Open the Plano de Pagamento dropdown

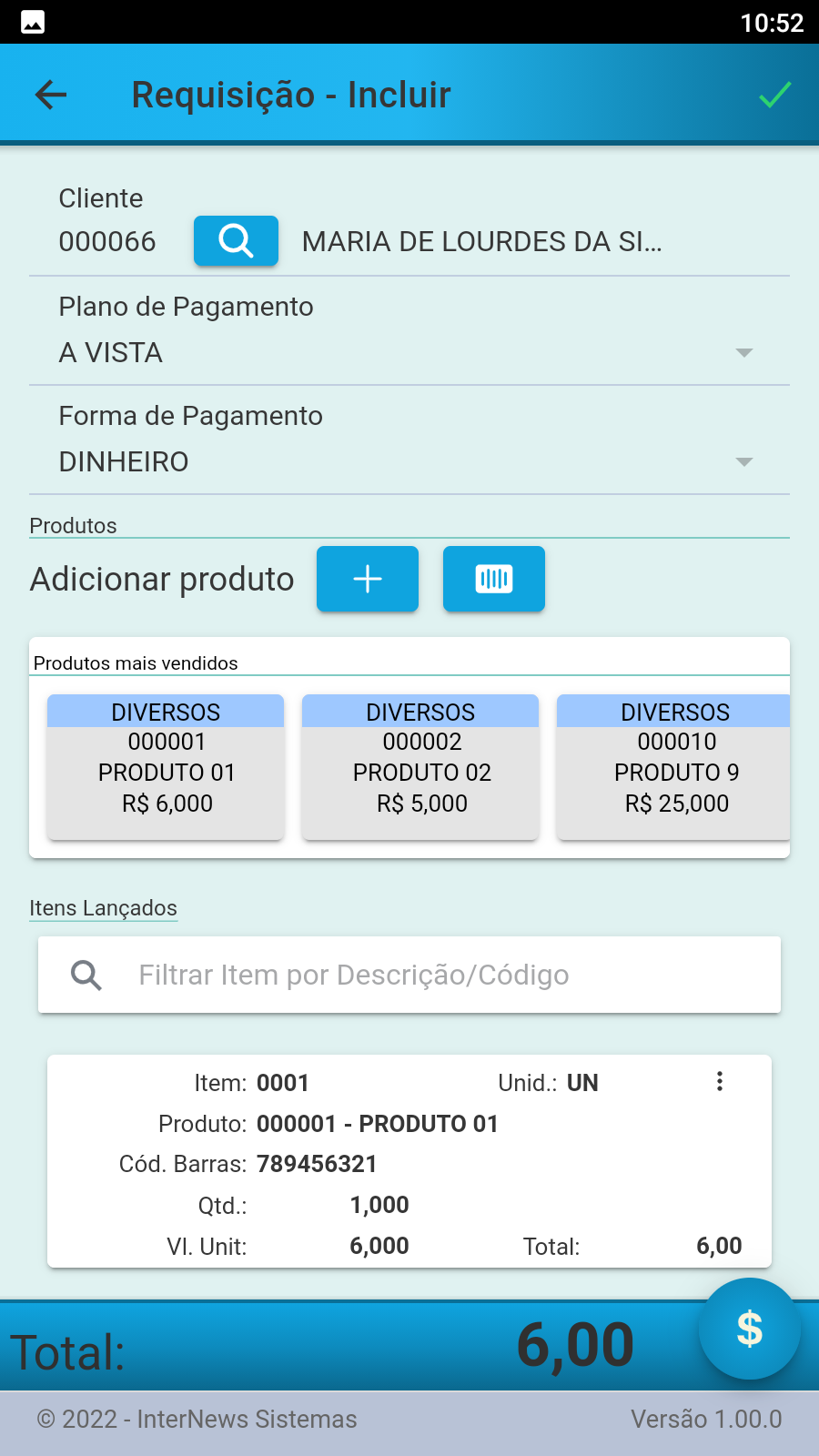409,352
